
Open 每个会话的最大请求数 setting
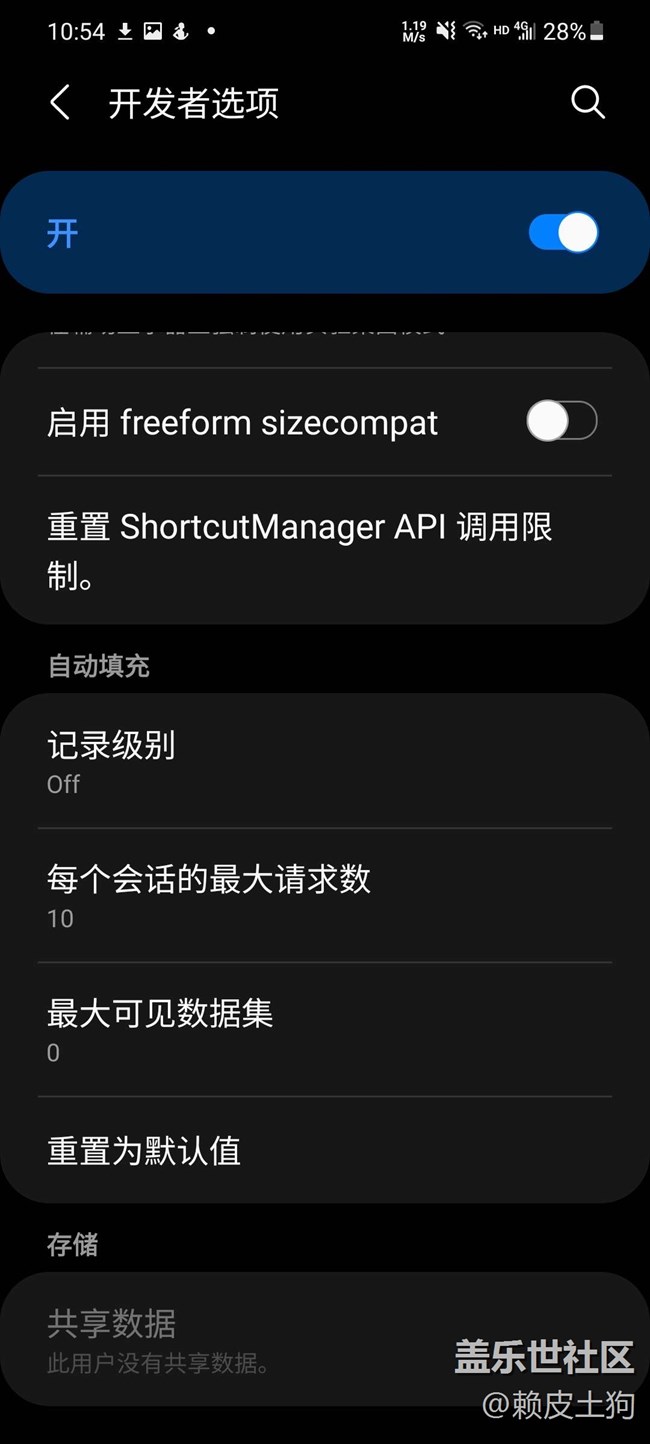pyautogui.click(x=300, y=895)
